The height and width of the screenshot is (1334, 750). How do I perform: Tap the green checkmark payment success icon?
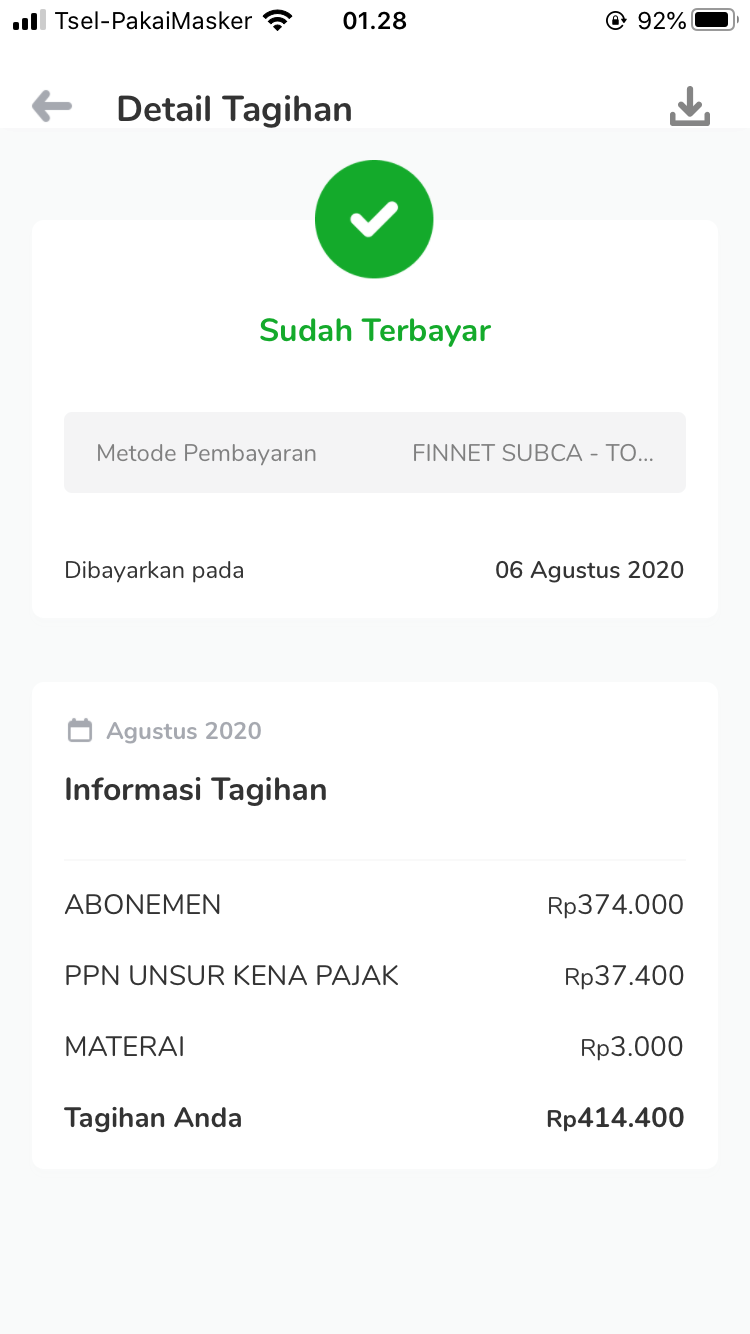(x=374, y=219)
